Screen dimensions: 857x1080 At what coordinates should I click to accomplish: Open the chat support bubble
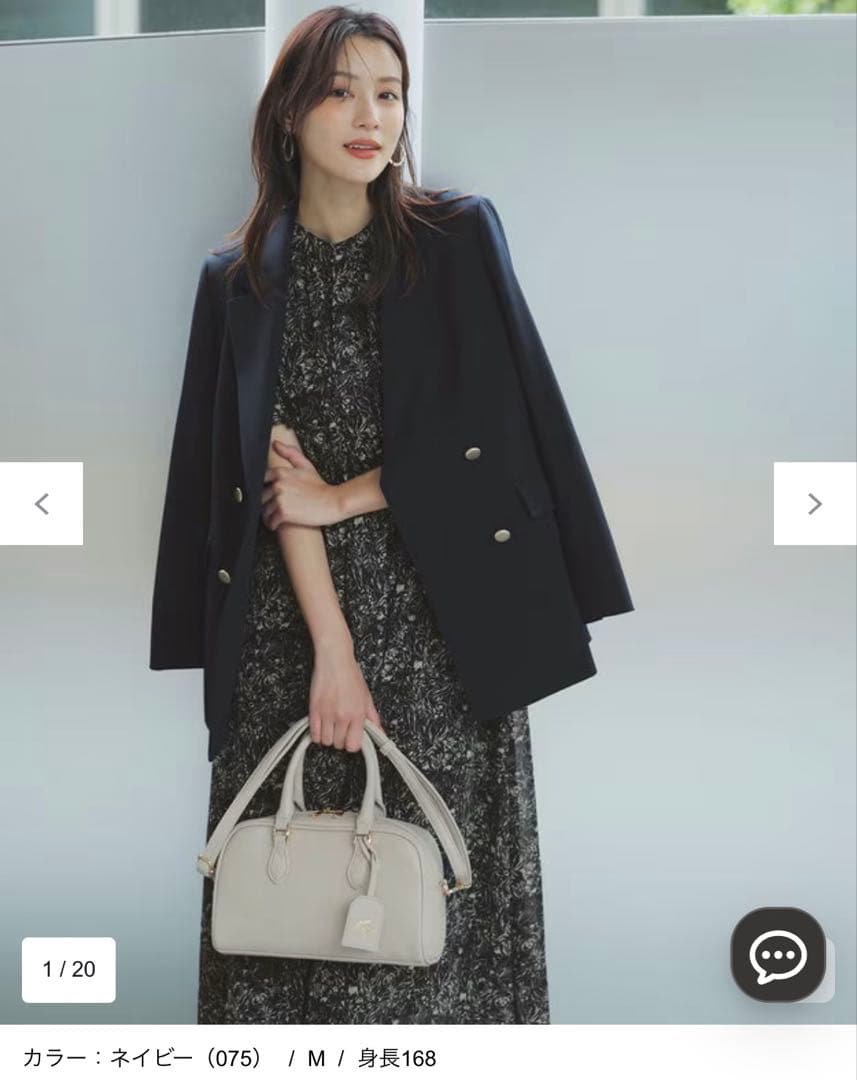pos(778,954)
